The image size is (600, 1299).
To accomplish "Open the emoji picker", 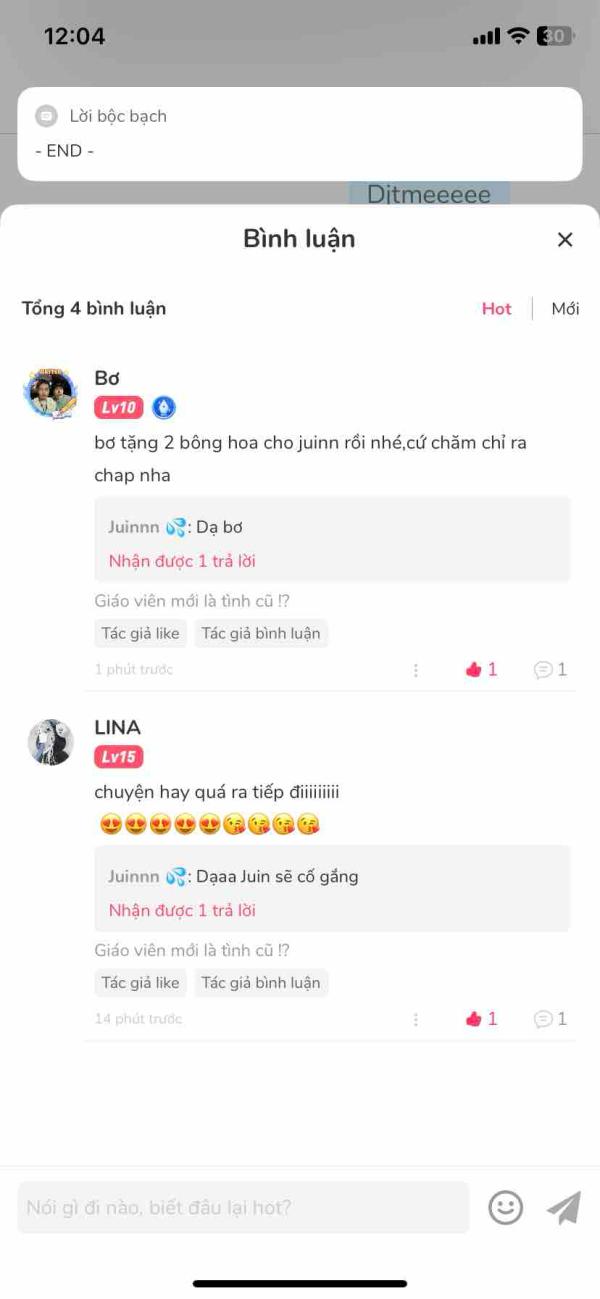I will pyautogui.click(x=506, y=1207).
